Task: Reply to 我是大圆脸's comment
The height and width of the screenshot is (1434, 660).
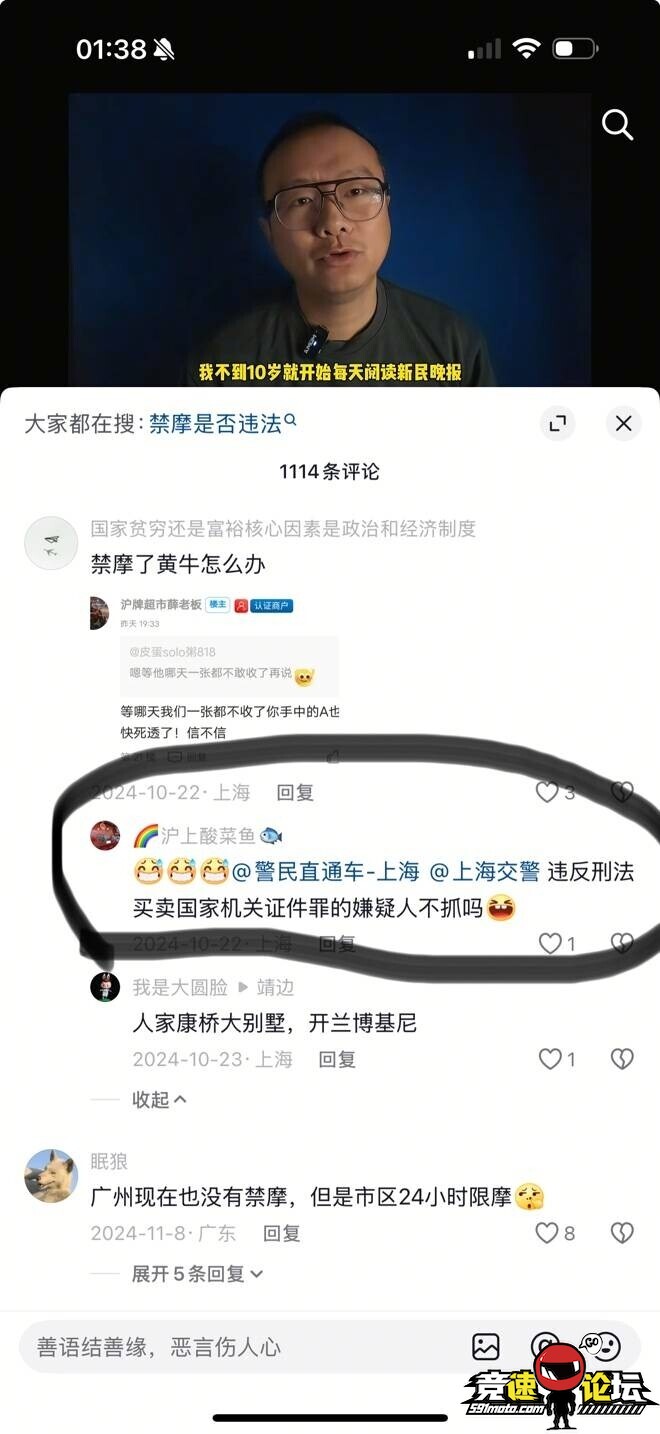Action: tap(337, 1059)
